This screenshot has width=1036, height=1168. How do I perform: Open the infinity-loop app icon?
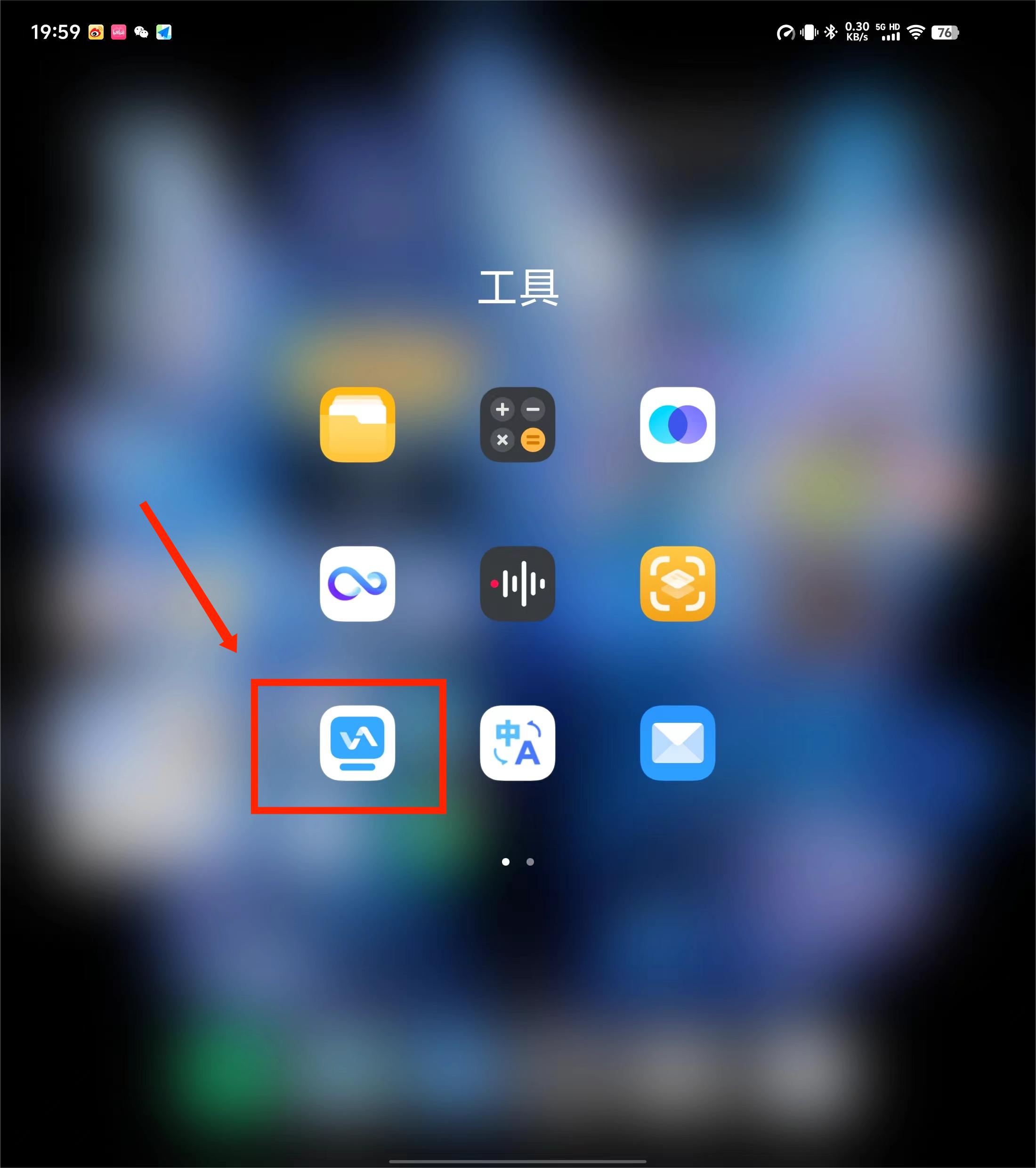pos(357,584)
